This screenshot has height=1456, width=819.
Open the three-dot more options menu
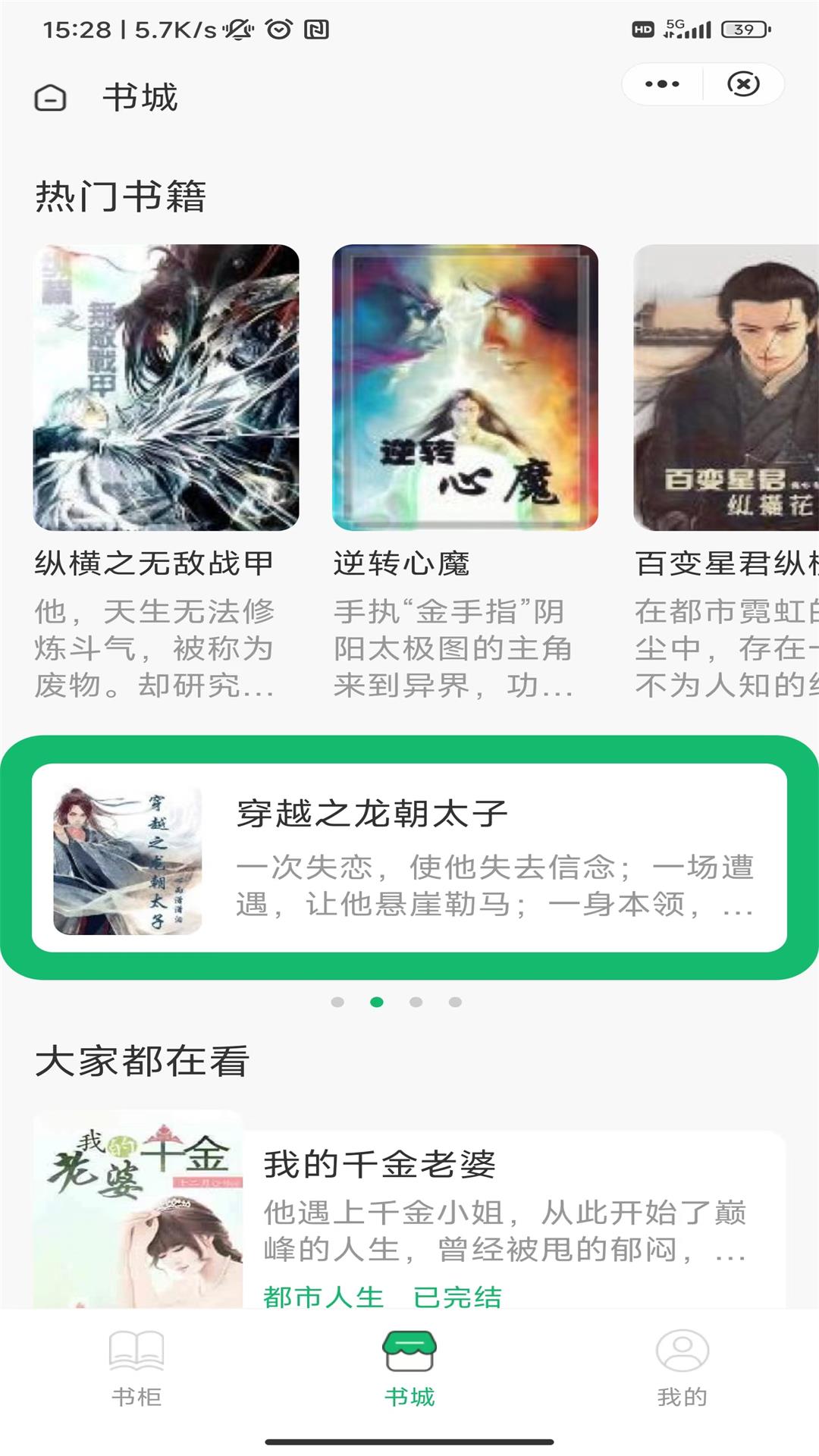664,83
